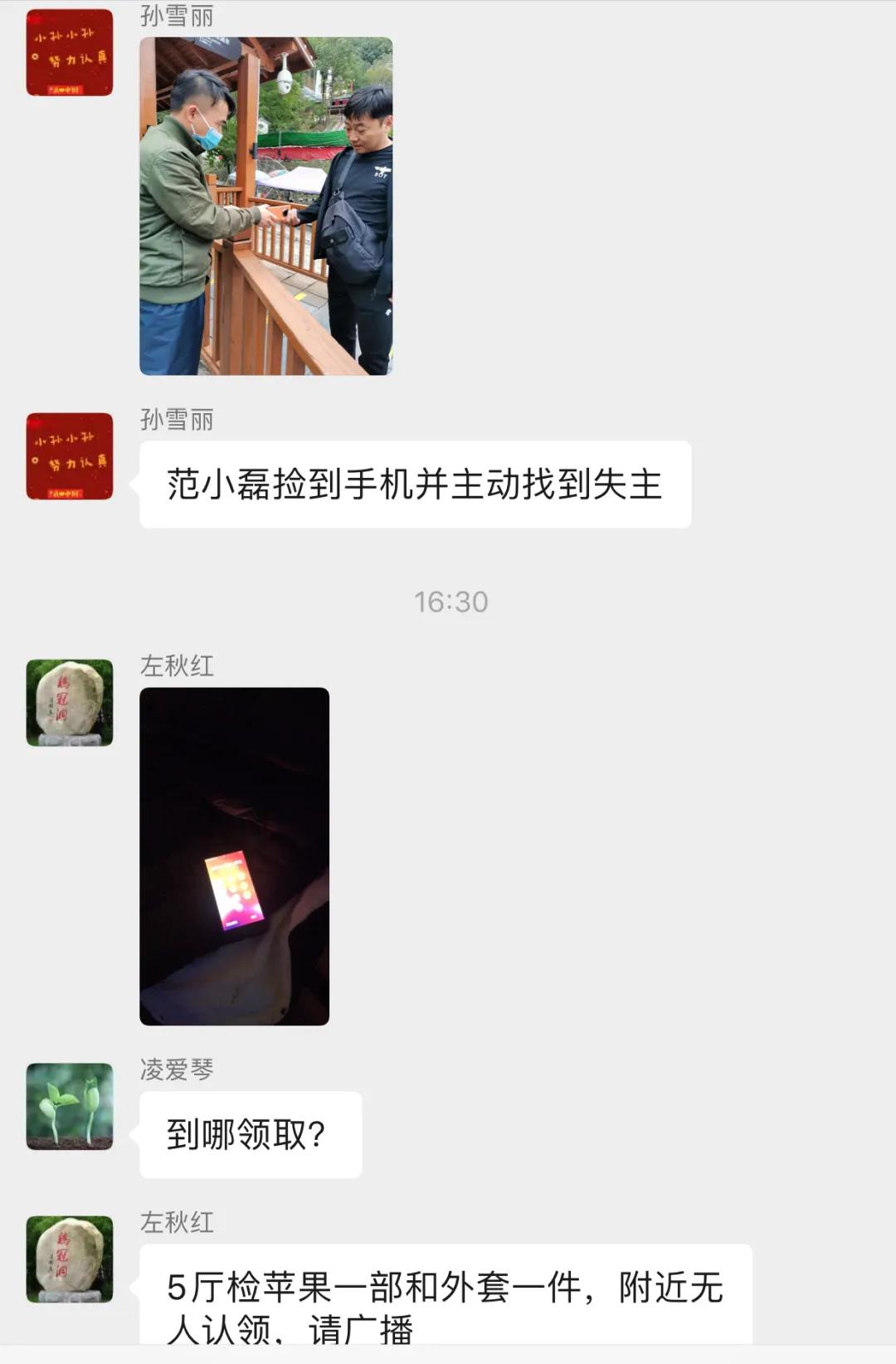The height and width of the screenshot is (1364, 896).
Task: Open the photo of two men sent by 孙雪丽
Action: tap(265, 206)
